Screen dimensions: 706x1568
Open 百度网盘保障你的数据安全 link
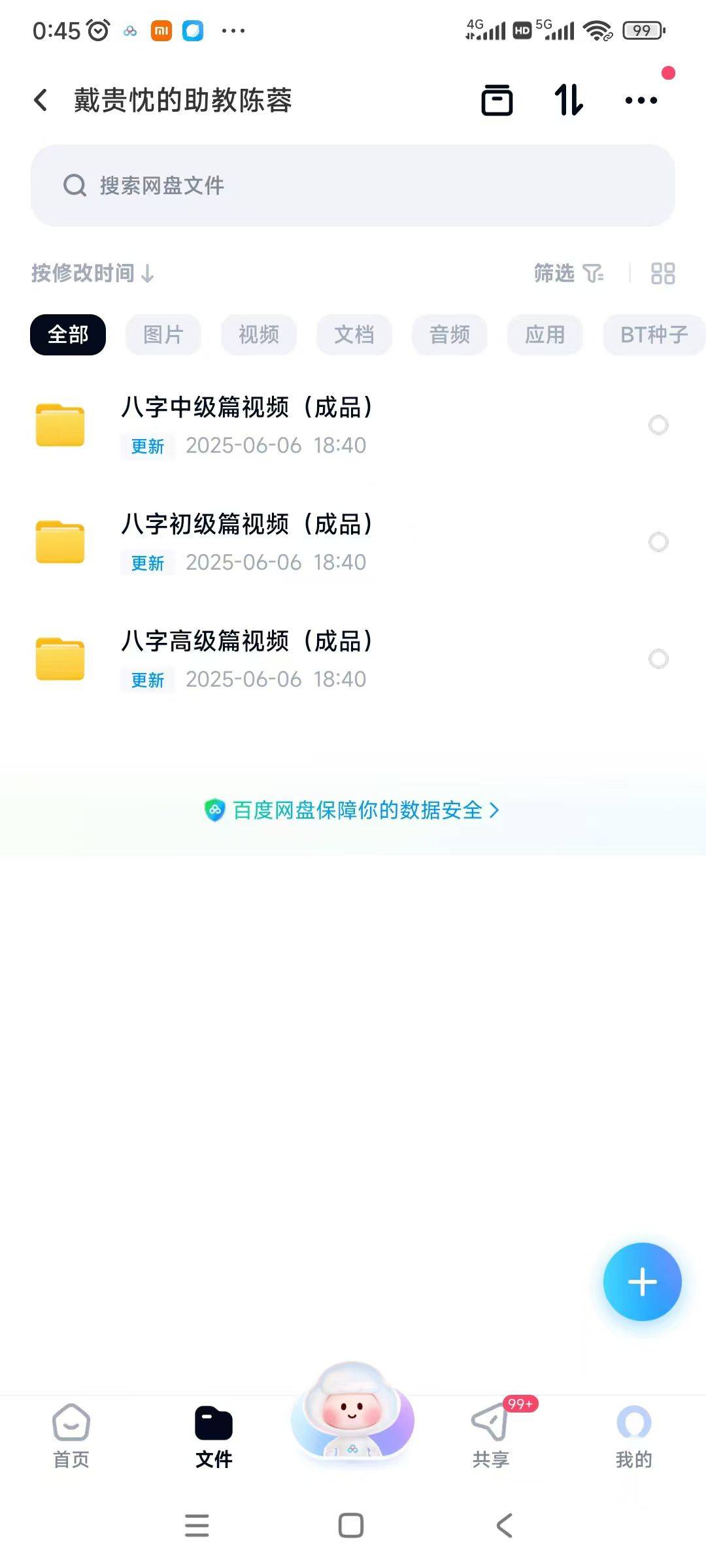pos(353,810)
